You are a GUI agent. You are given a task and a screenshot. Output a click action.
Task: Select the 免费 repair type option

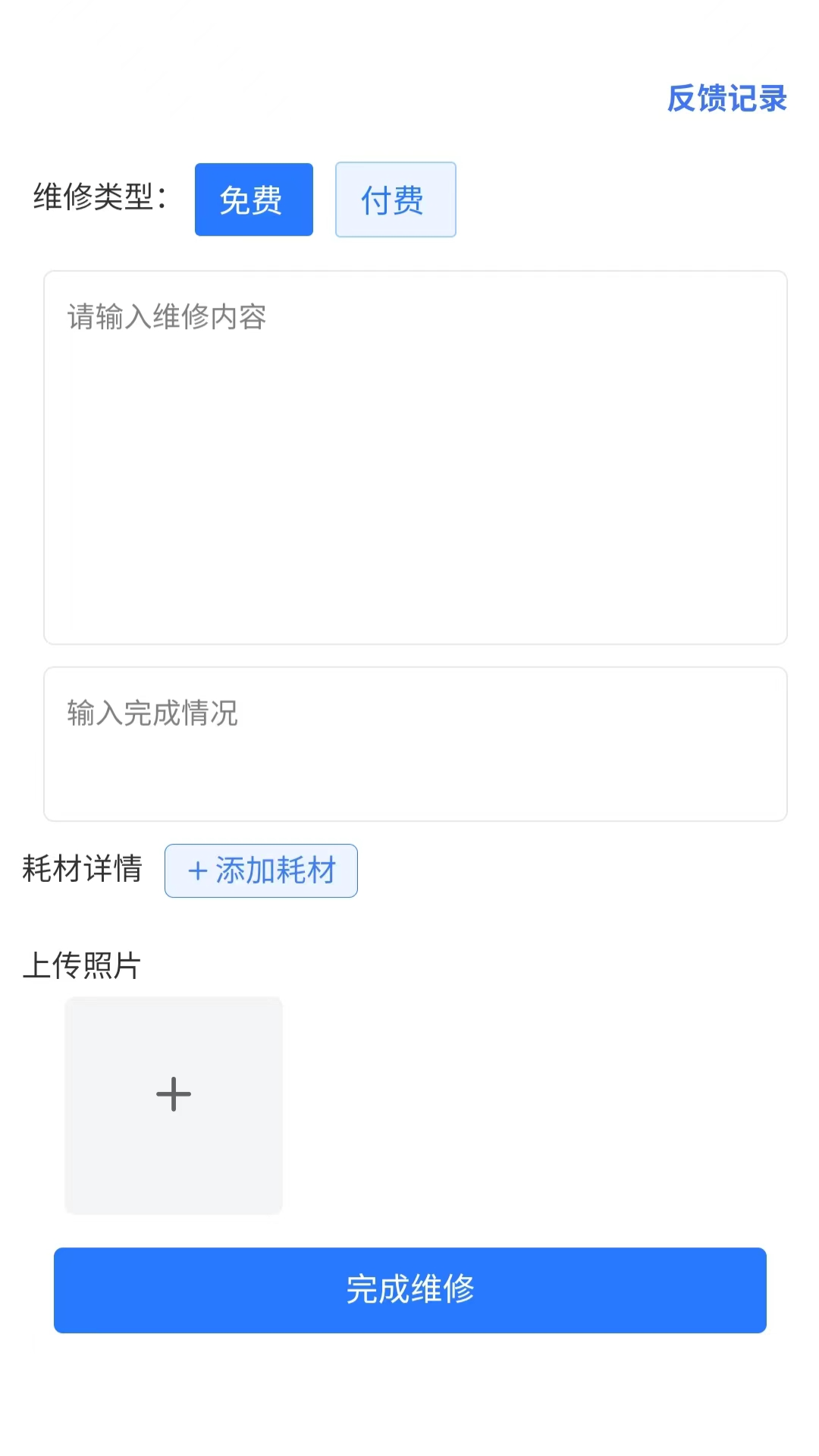point(253,199)
